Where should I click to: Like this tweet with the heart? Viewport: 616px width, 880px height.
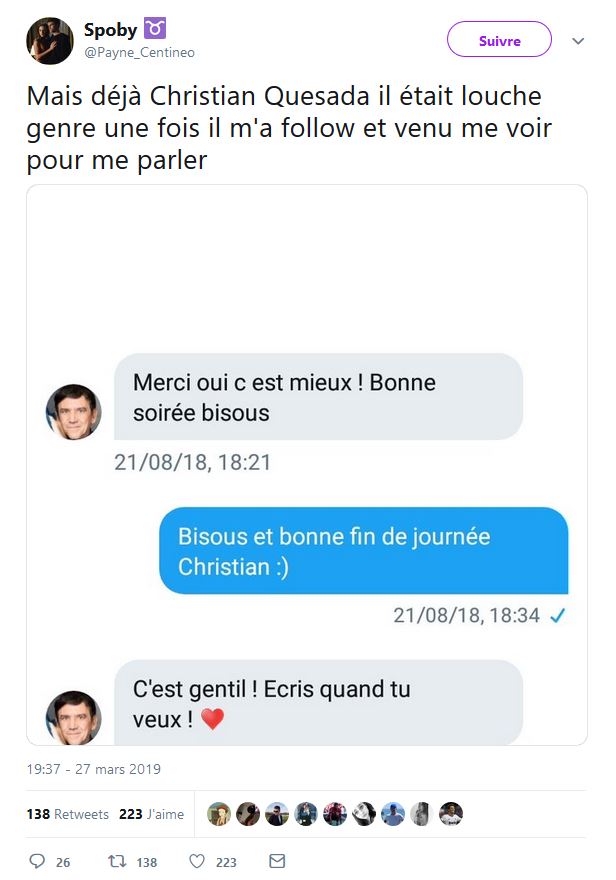coord(197,861)
